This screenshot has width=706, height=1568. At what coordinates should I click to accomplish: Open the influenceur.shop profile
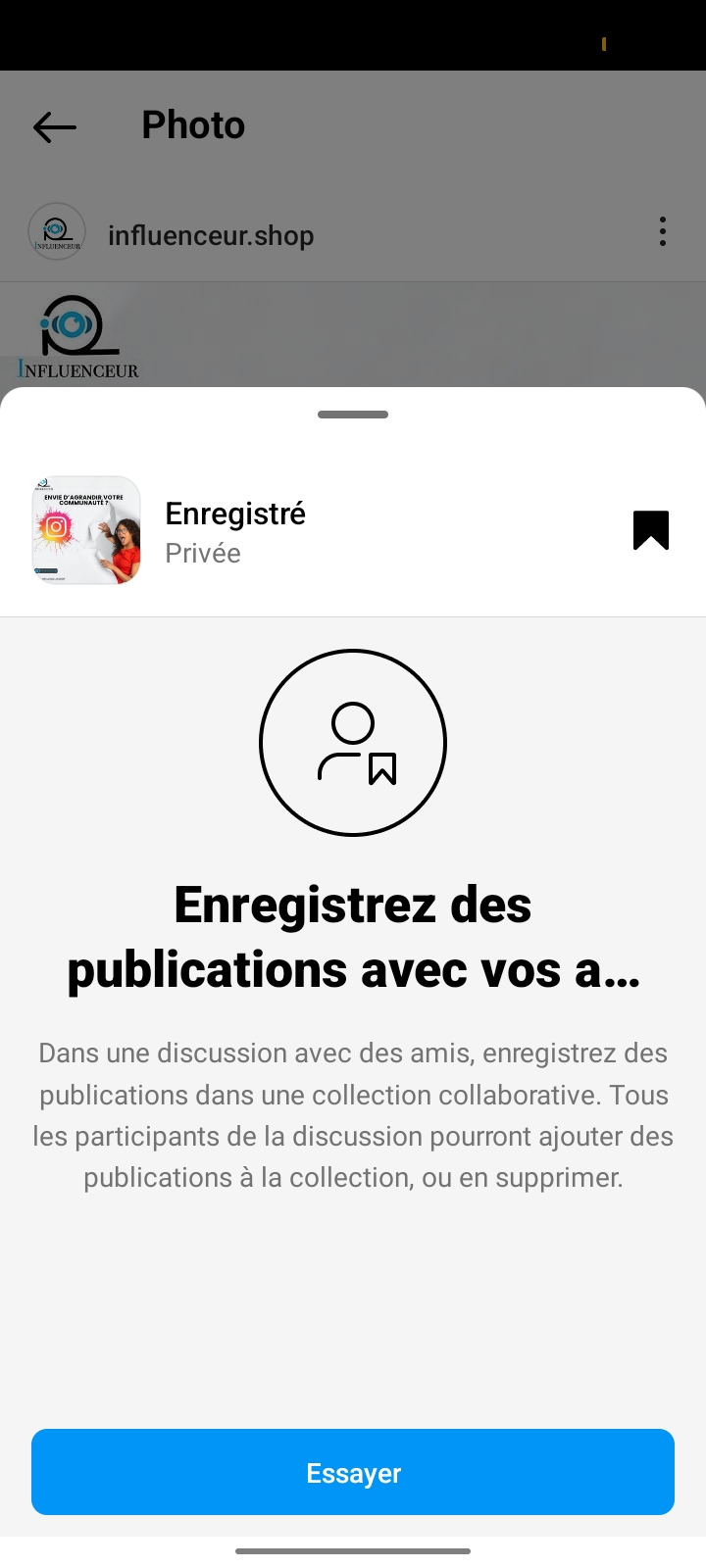(210, 235)
